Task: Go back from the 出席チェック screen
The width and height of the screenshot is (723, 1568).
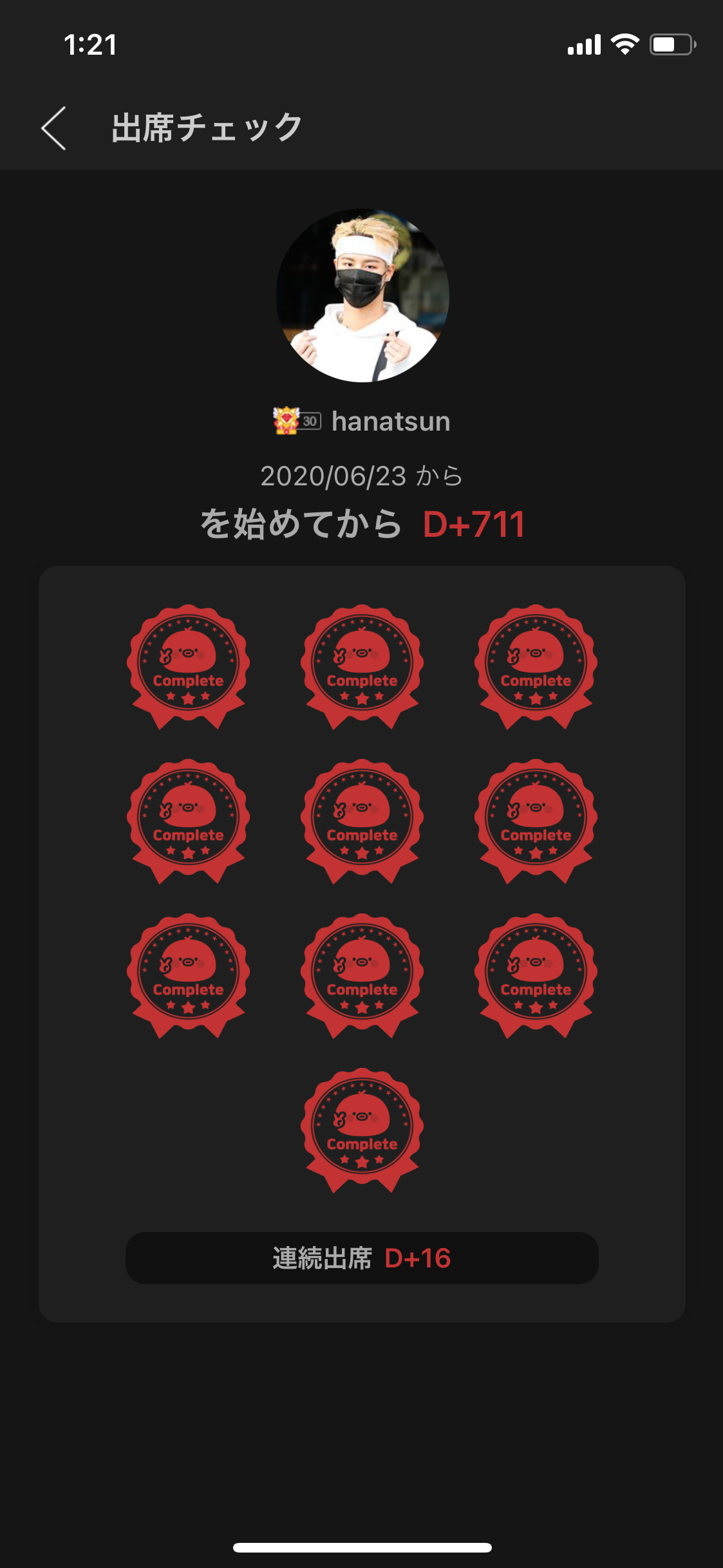Action: click(x=54, y=128)
